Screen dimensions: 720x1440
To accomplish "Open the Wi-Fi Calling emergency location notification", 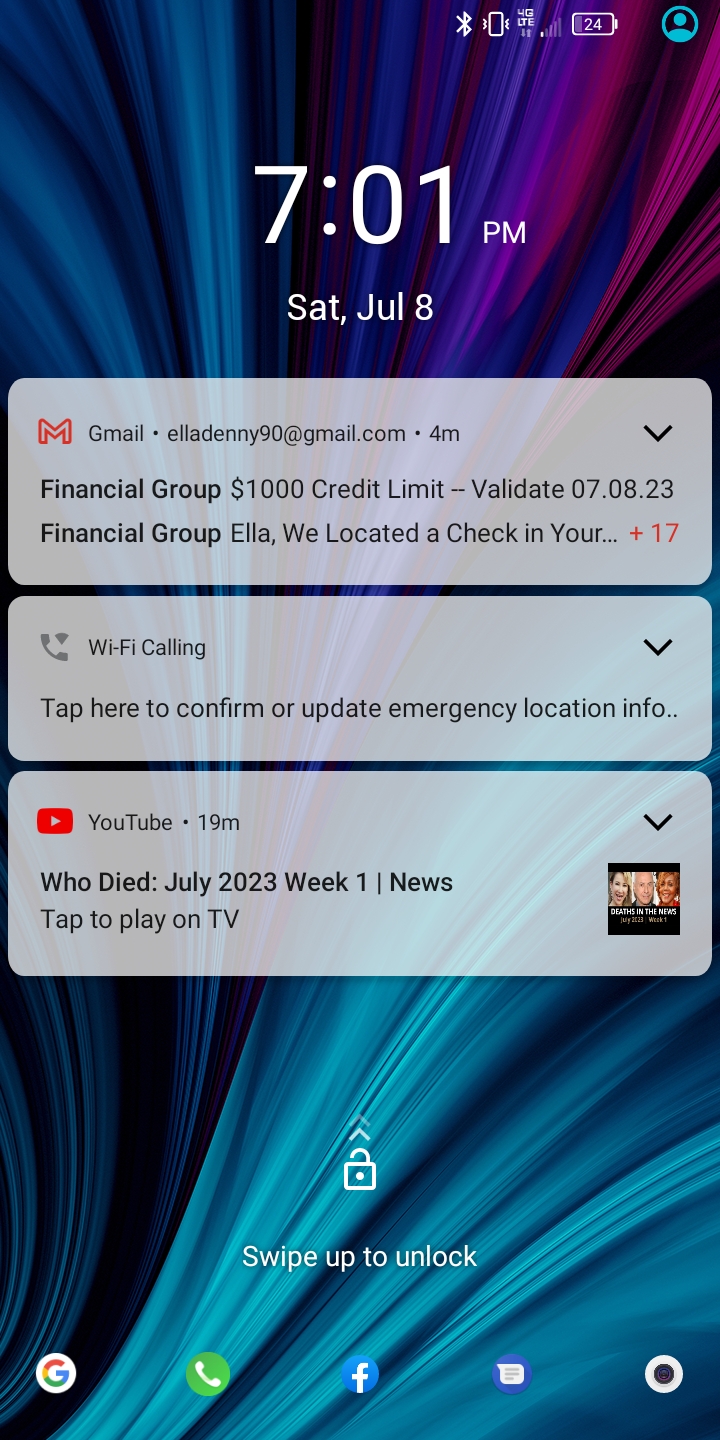I will [360, 679].
